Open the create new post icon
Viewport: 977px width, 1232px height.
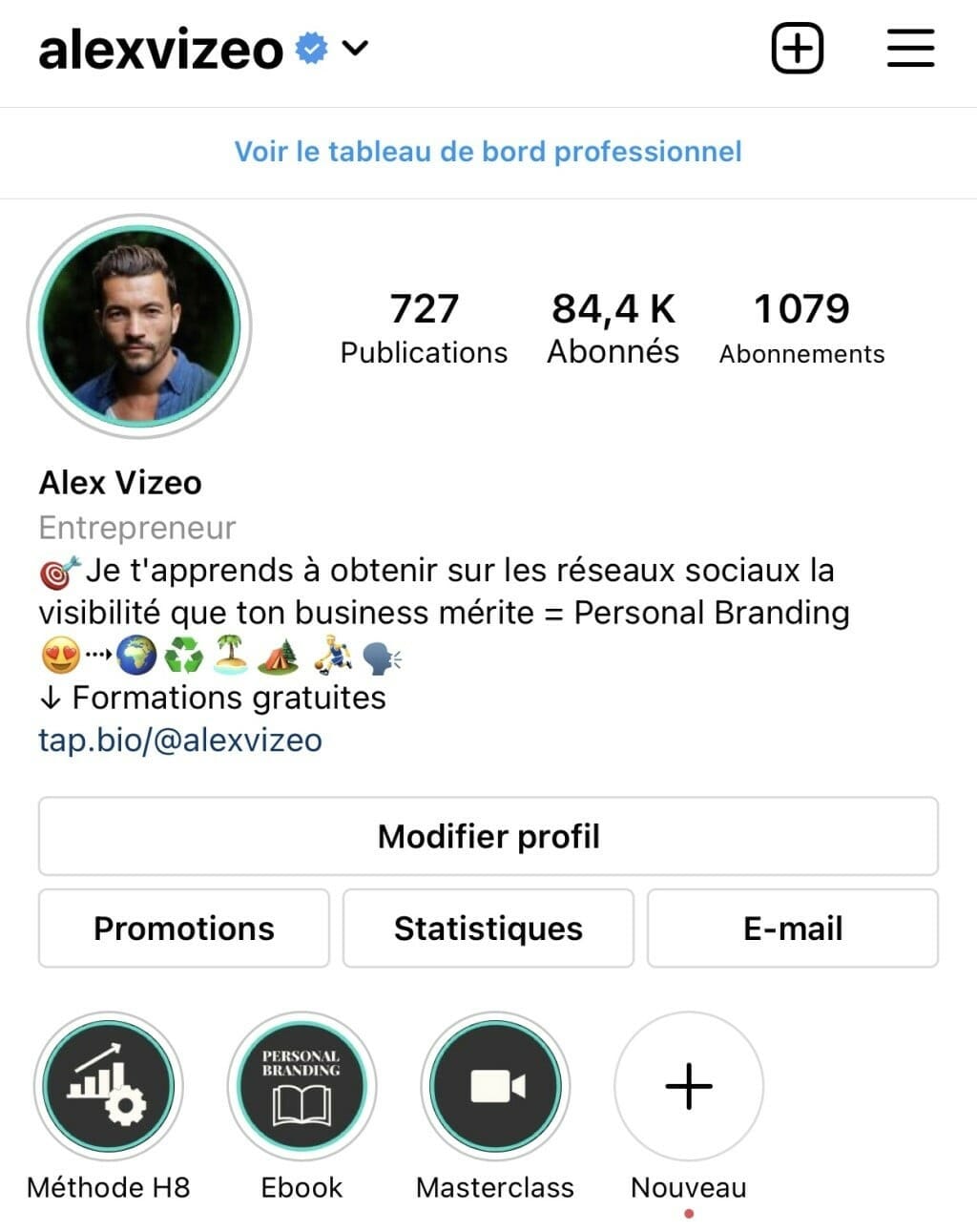click(797, 46)
